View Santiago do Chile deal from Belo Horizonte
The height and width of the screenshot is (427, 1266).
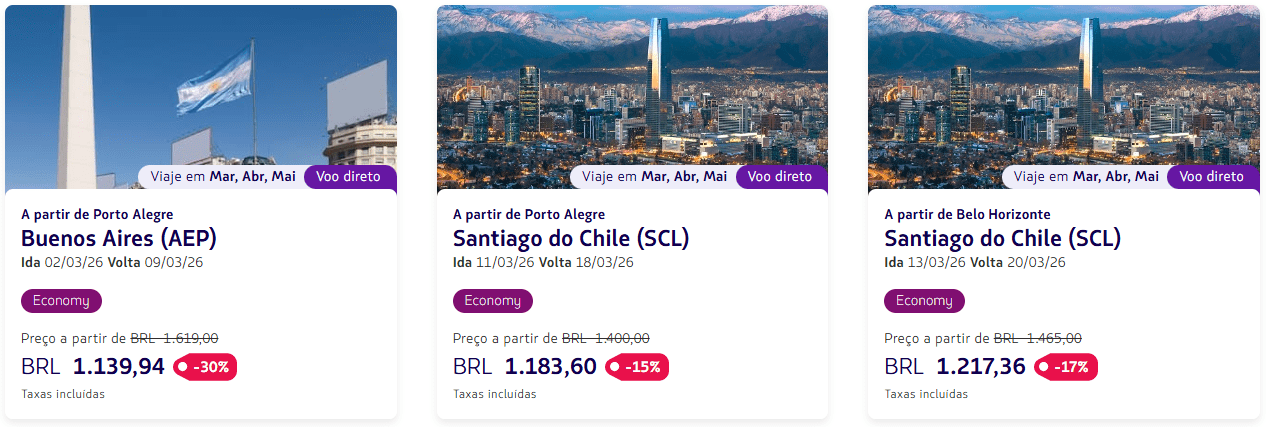1002,239
